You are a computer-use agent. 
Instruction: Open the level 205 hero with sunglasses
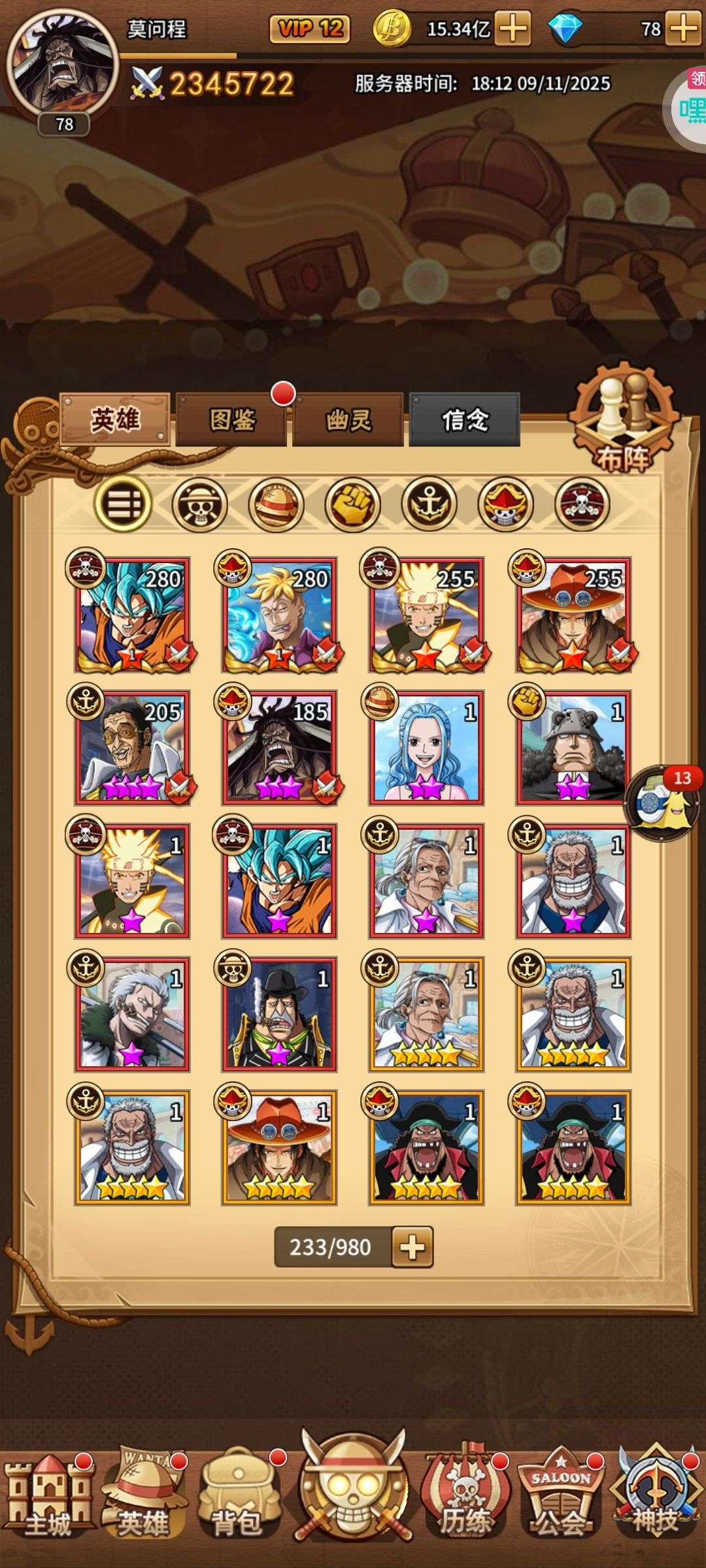pyautogui.click(x=133, y=746)
